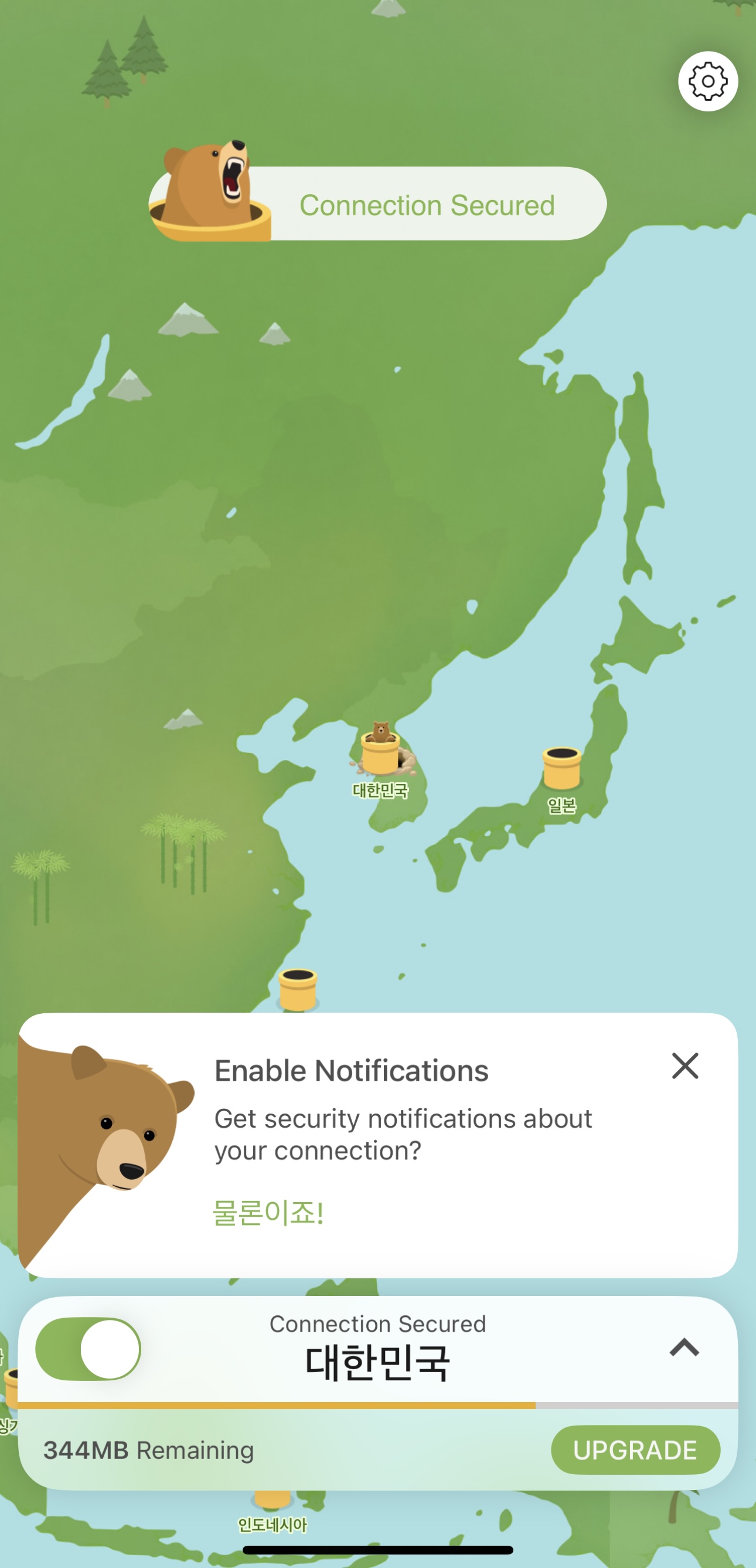The width and height of the screenshot is (756, 1568).
Task: Click the Enable Notifications heading
Action: click(353, 1070)
